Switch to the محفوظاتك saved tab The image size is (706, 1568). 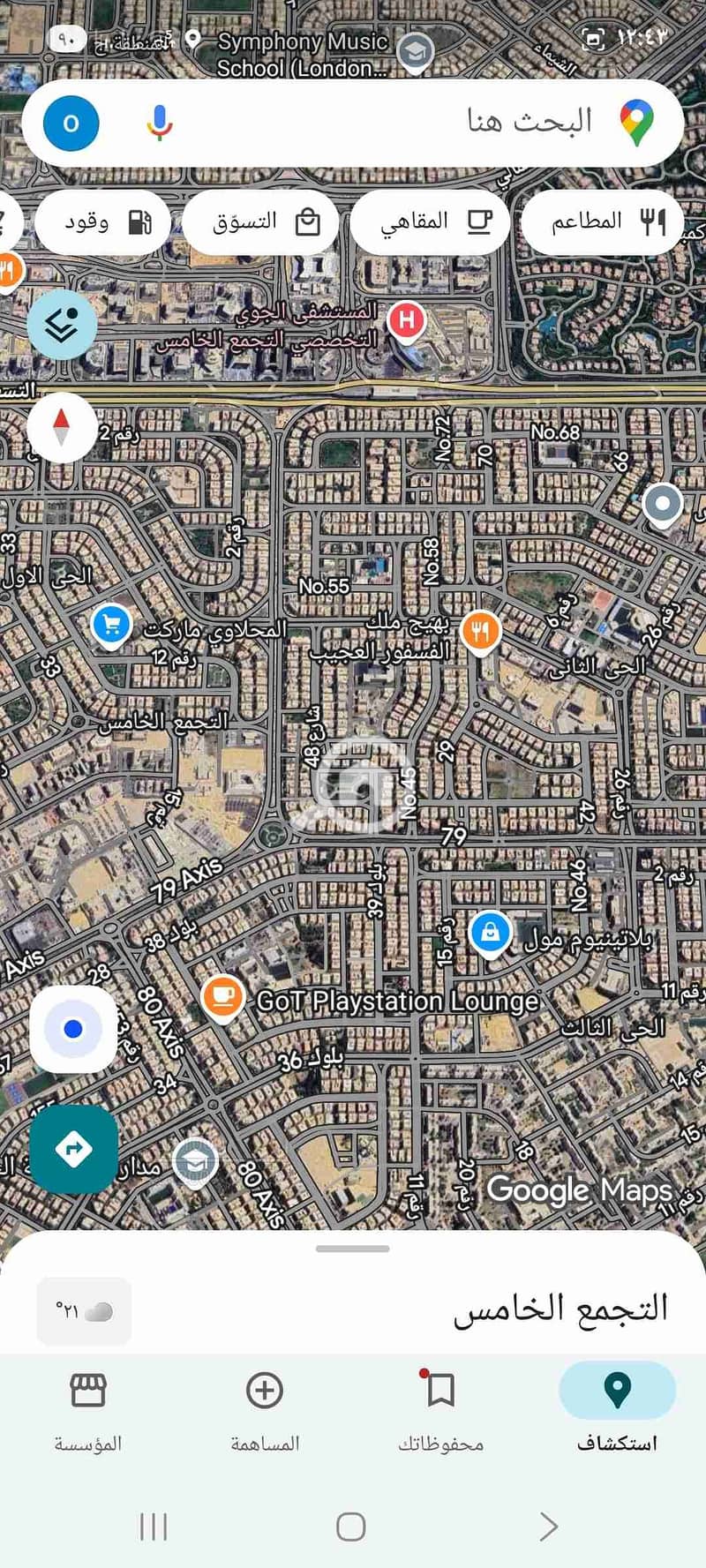440,1410
